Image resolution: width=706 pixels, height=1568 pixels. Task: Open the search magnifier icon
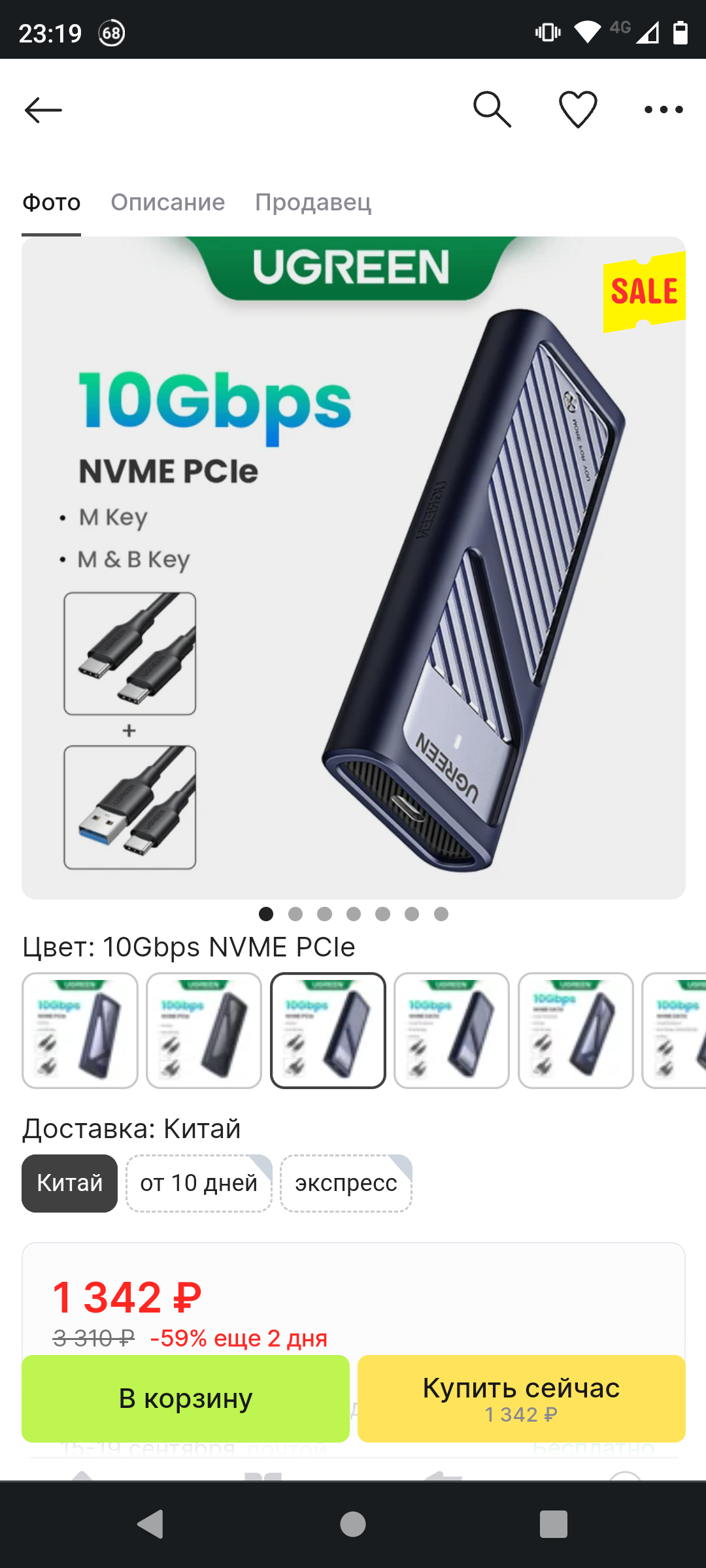coord(492,109)
